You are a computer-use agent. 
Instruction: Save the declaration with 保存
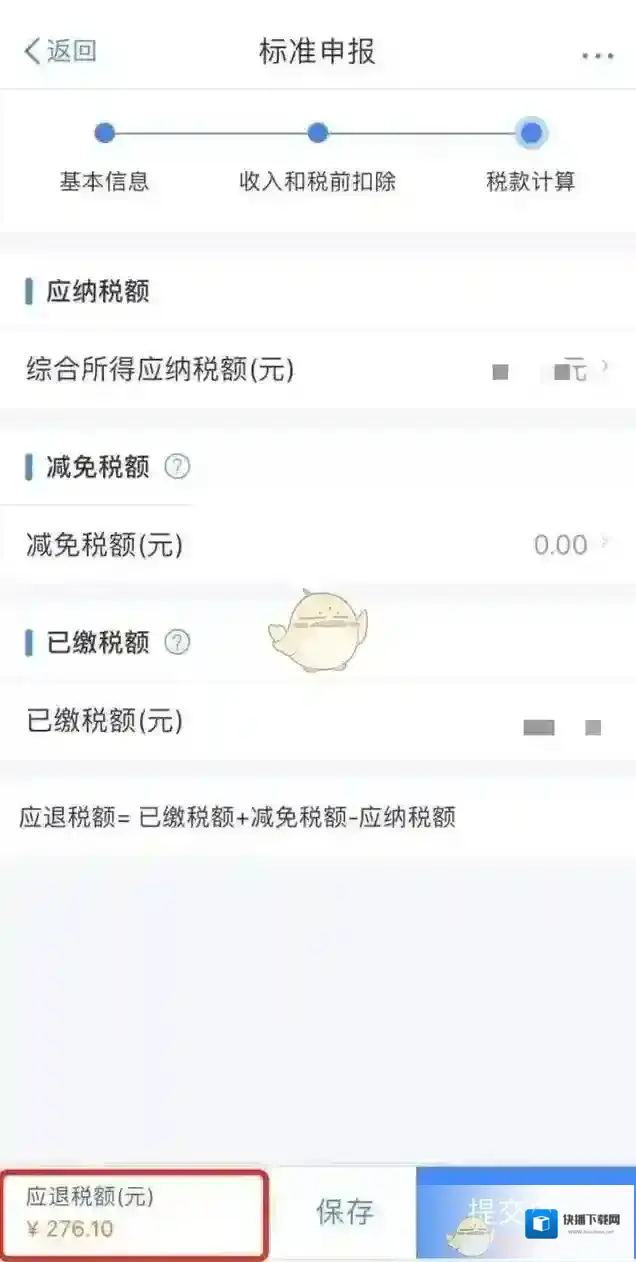[x=344, y=1212]
